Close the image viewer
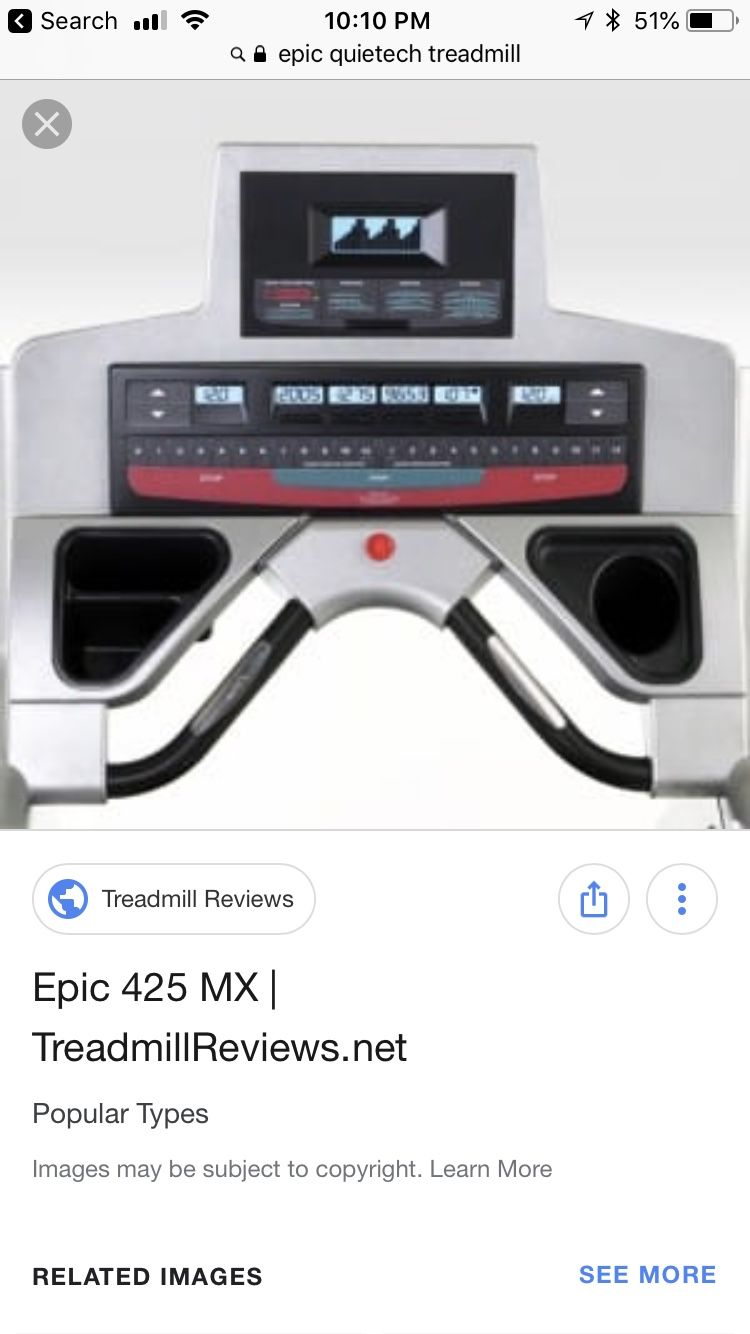This screenshot has width=750, height=1334. pos(47,125)
